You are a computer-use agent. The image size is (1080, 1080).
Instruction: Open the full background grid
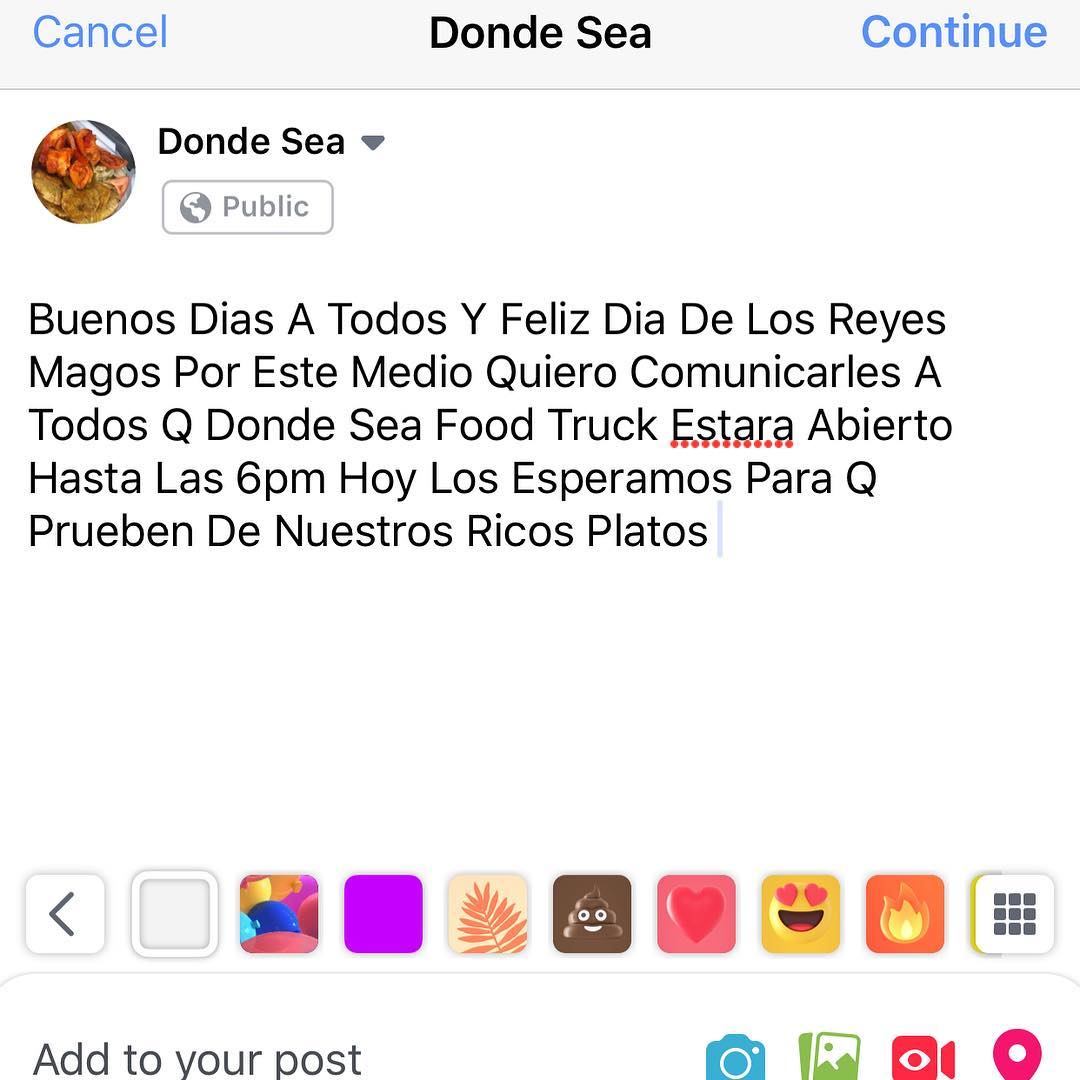pos(1014,913)
